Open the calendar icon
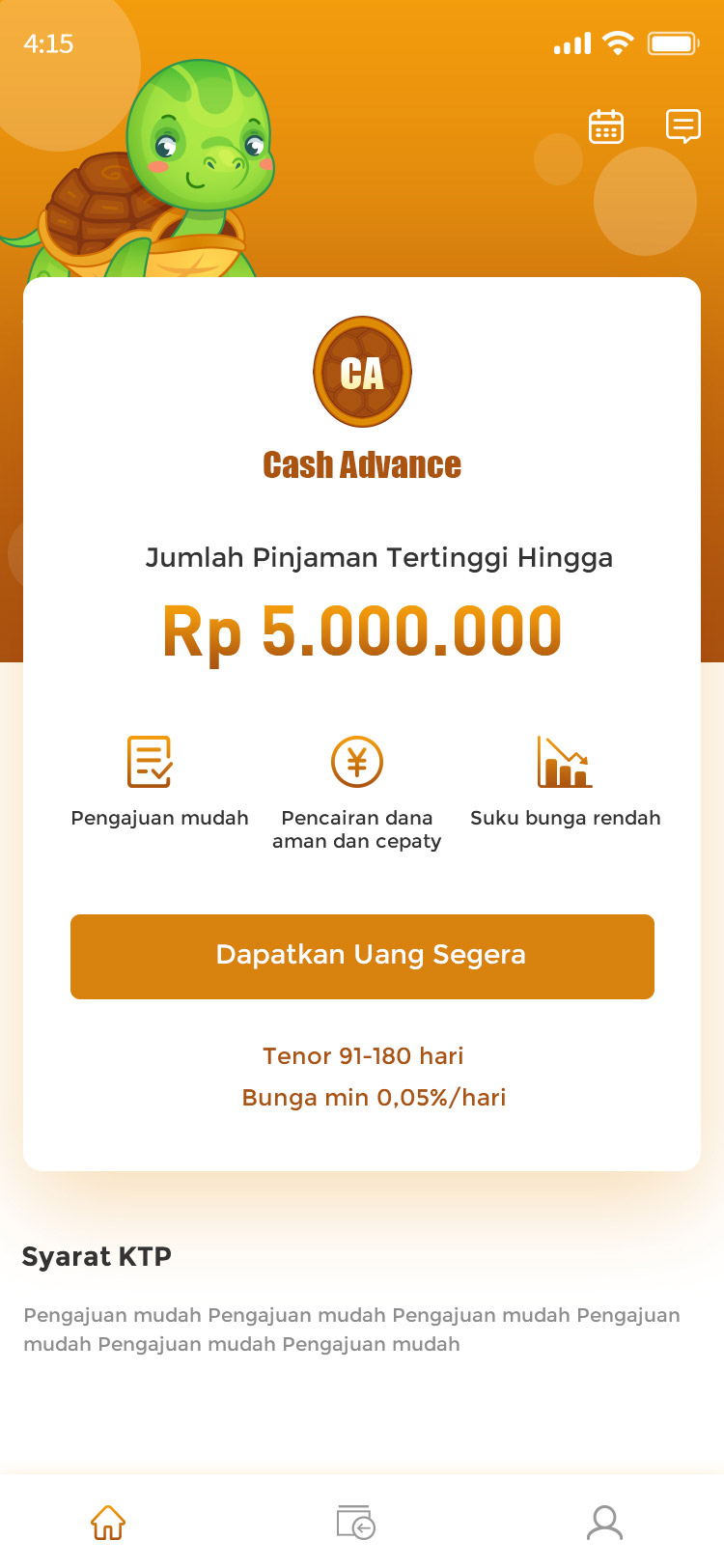 pyautogui.click(x=606, y=126)
